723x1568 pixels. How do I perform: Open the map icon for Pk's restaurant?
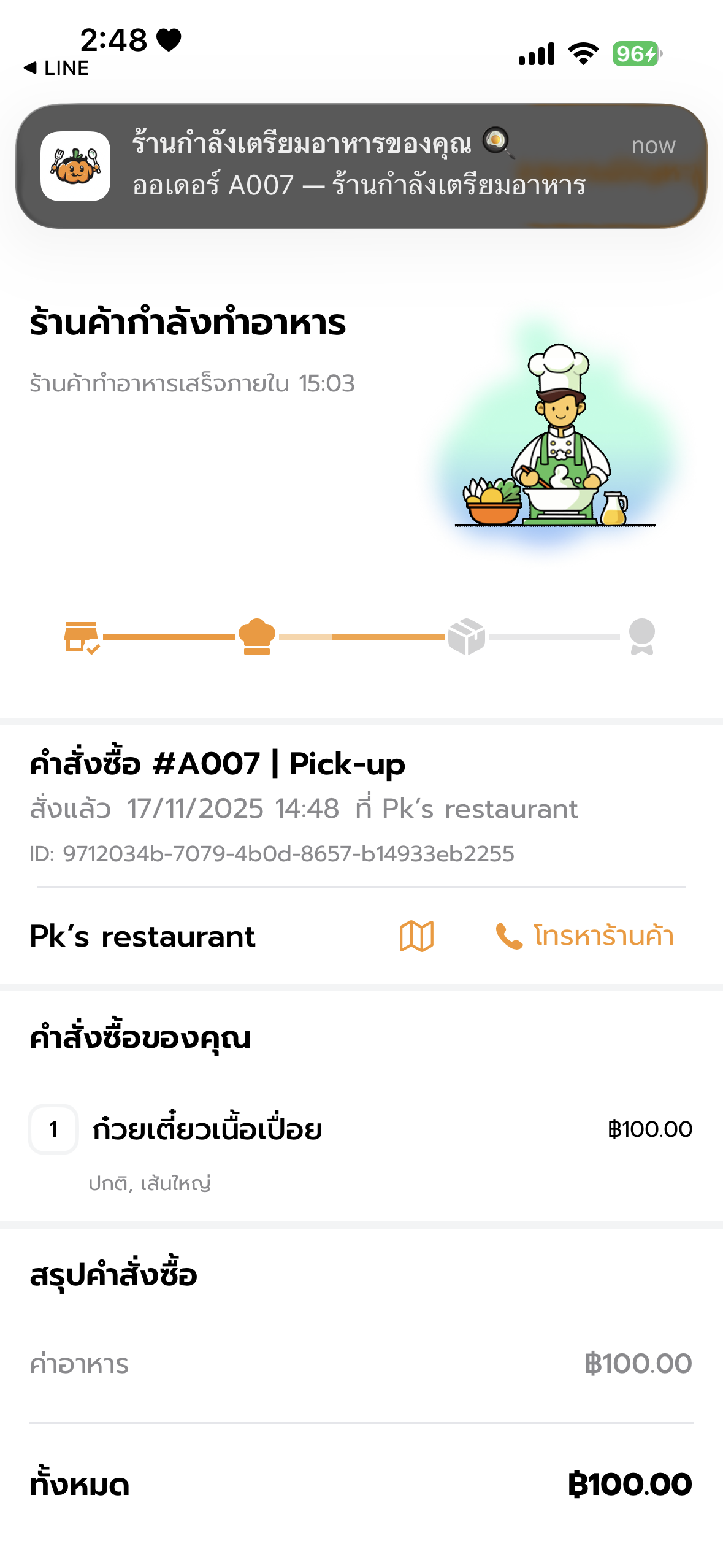coord(416,936)
